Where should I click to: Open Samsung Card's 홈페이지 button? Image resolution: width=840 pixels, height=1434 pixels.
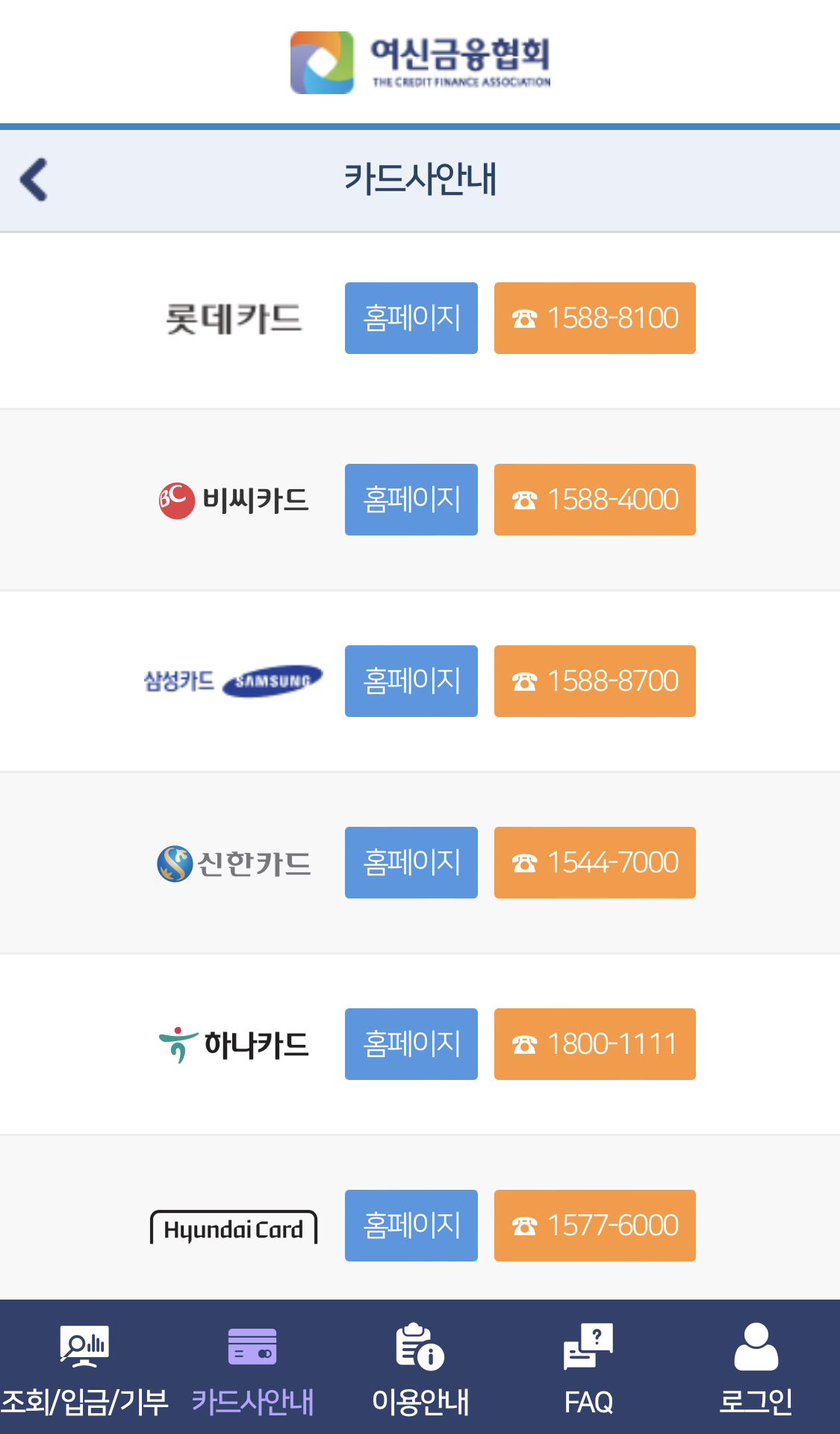pyautogui.click(x=411, y=681)
